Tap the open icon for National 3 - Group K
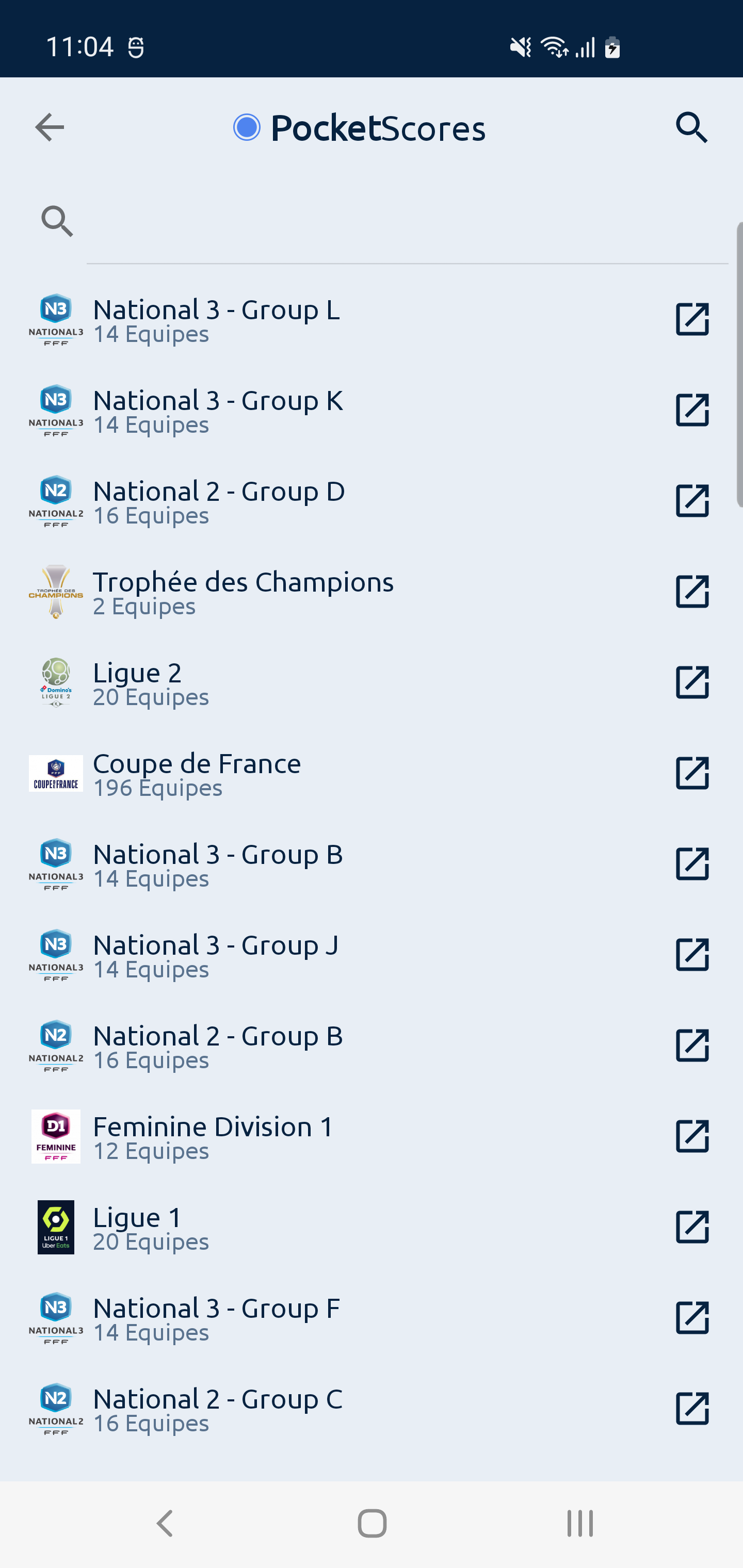This screenshot has height=1568, width=743. pos(692,410)
